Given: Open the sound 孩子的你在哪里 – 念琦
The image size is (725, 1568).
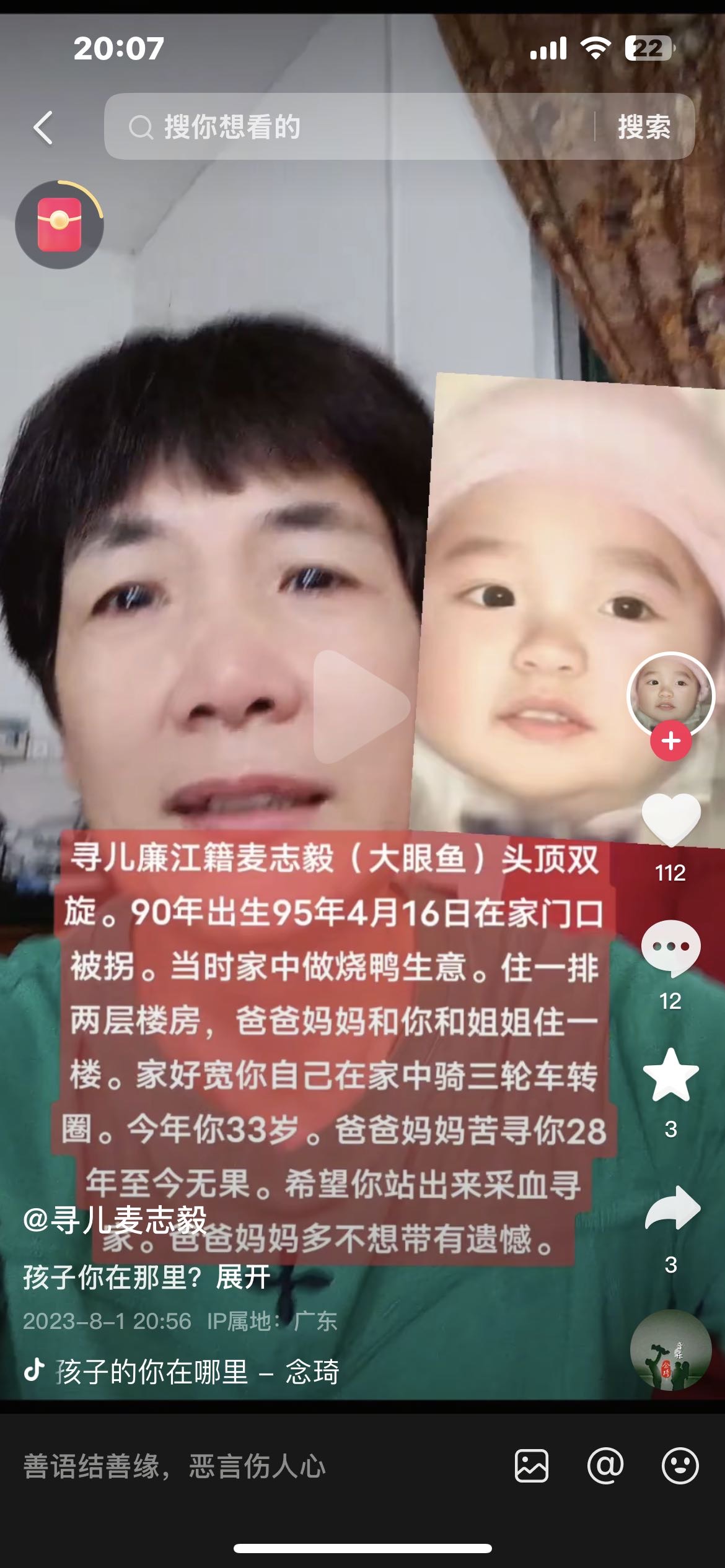Looking at the screenshot, I should [197, 1372].
